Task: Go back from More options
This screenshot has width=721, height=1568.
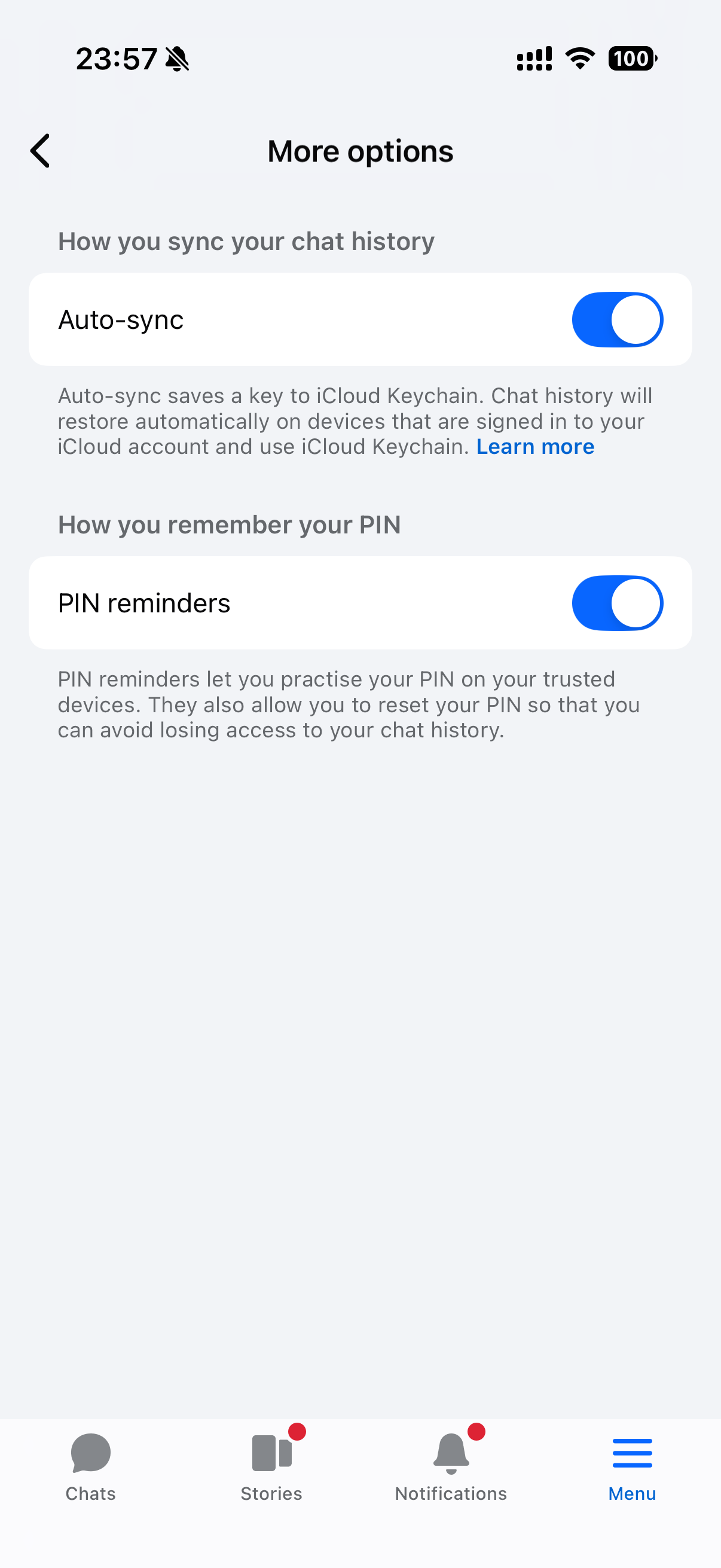Action: point(40,151)
